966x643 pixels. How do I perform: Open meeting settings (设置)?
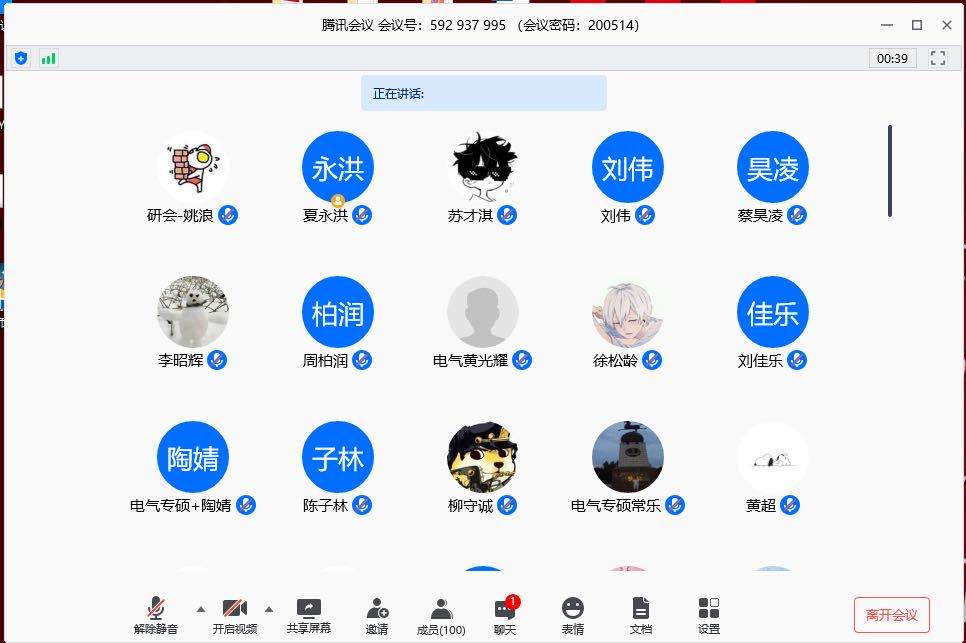click(x=709, y=613)
